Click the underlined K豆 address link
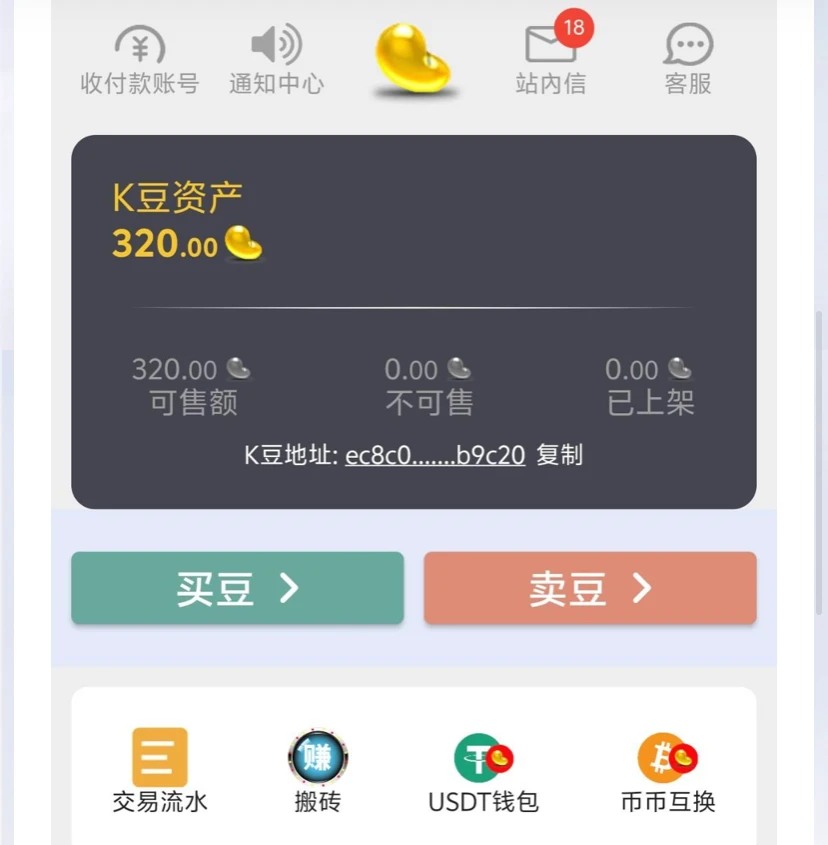Viewport: 828px width, 845px height. click(435, 455)
